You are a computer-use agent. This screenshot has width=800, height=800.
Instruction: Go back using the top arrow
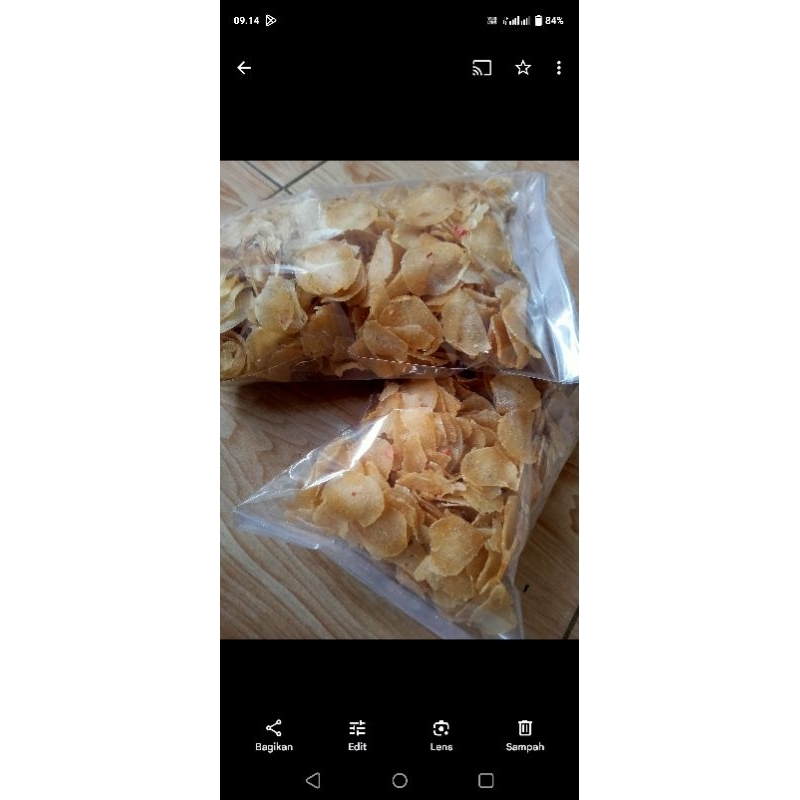click(244, 68)
